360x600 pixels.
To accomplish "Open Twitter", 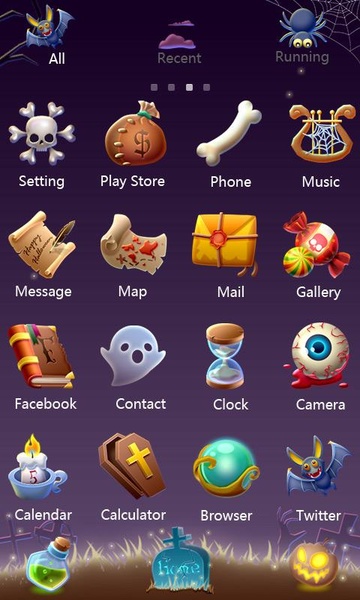I will tap(318, 478).
